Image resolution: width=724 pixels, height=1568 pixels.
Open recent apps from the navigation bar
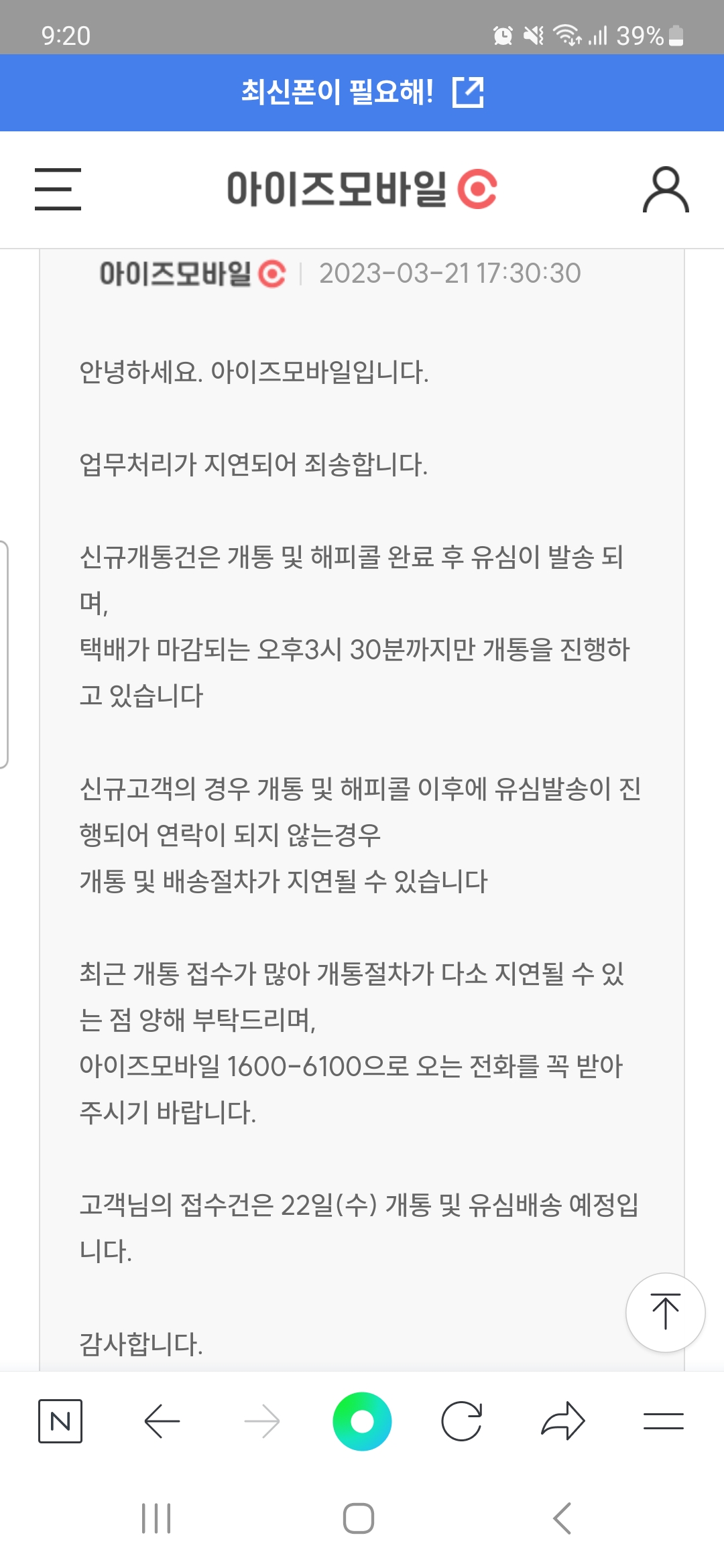click(156, 1518)
